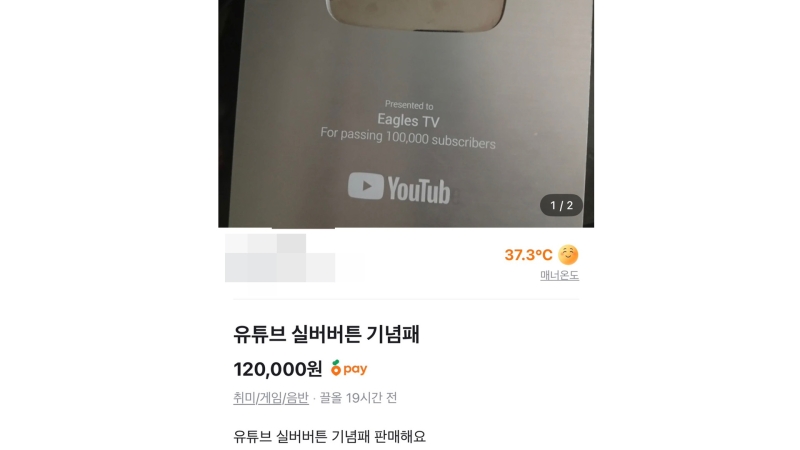Screen dimensions: 800x450
Task: Open the 취미/게임/음반 category link
Action: 271,398
